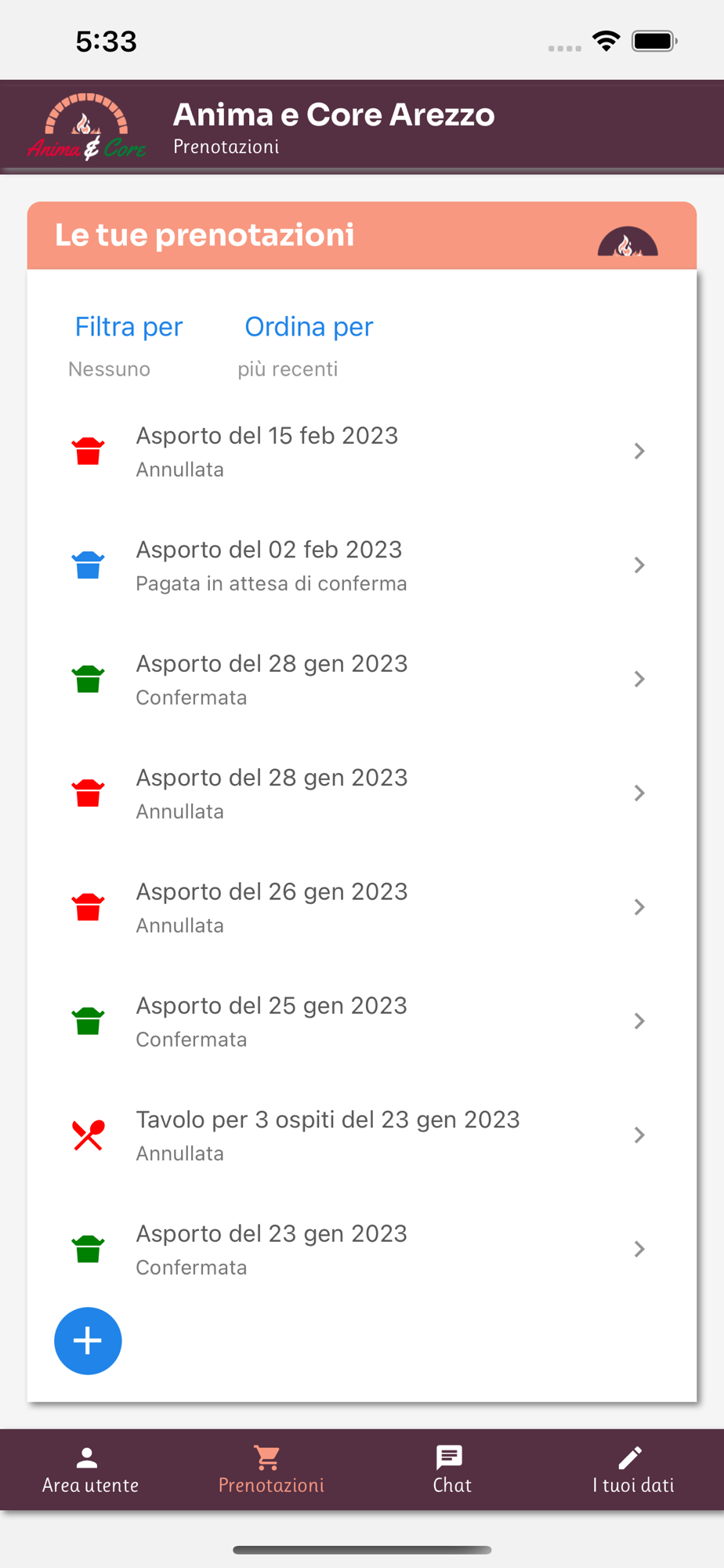Image resolution: width=724 pixels, height=1568 pixels.
Task: Open confirmed Asporto del 28 gen 2023
Action: [x=362, y=679]
